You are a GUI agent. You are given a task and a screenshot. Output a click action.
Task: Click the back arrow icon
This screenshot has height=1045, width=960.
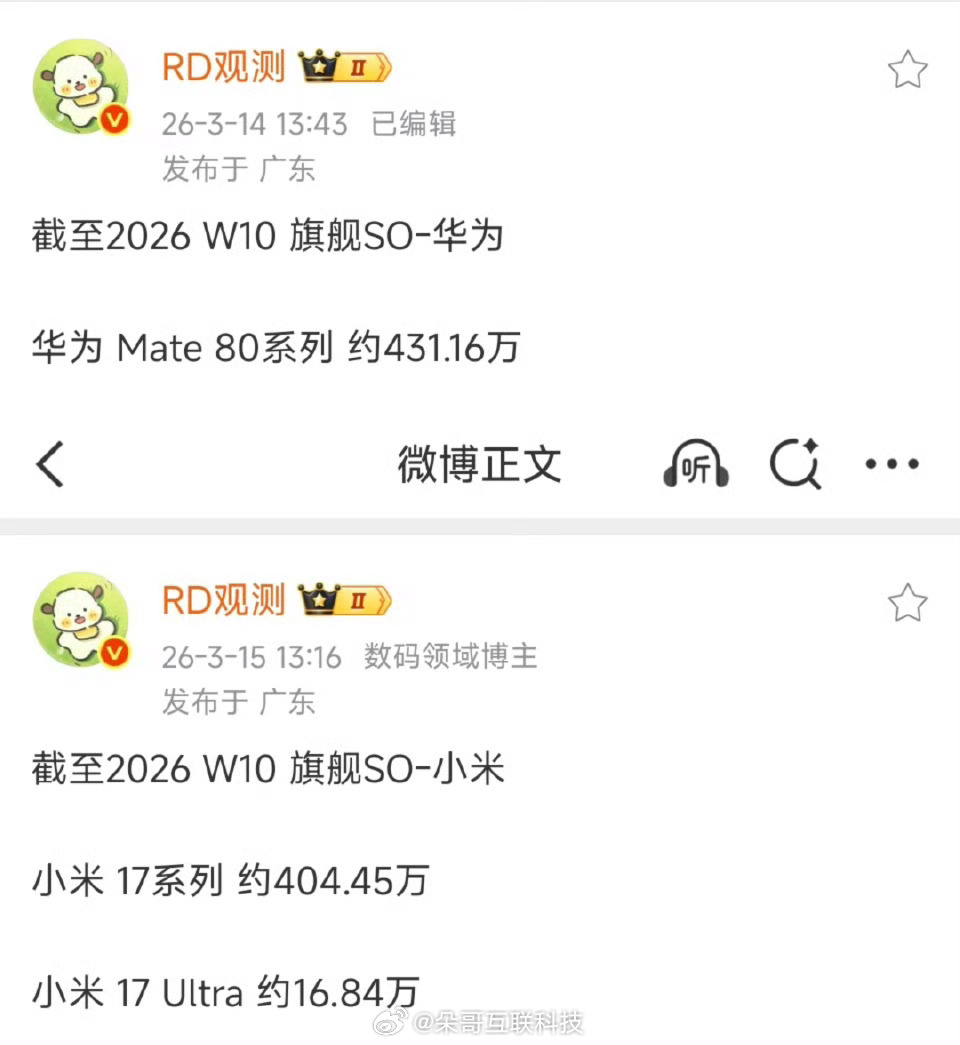tap(48, 464)
